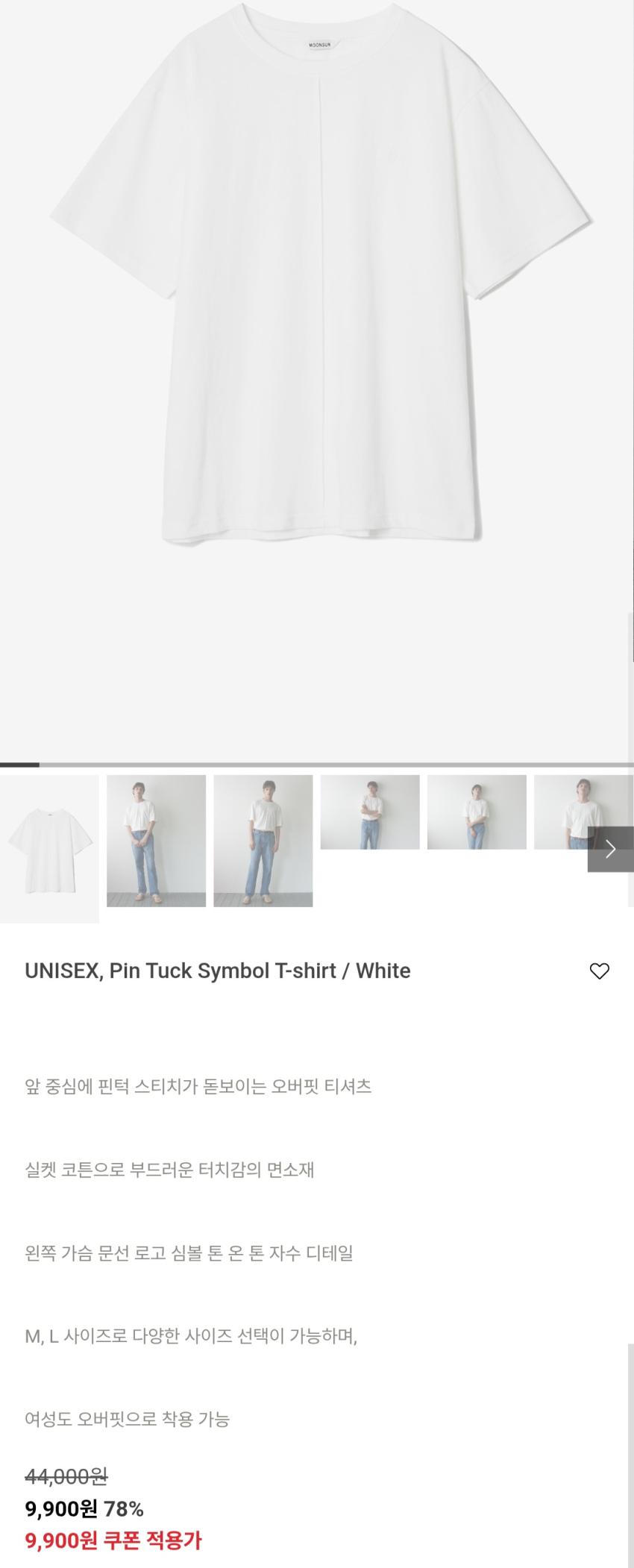Image resolution: width=634 pixels, height=1568 pixels.
Task: Show next product thumbnails with the arrow
Action: pos(610,849)
